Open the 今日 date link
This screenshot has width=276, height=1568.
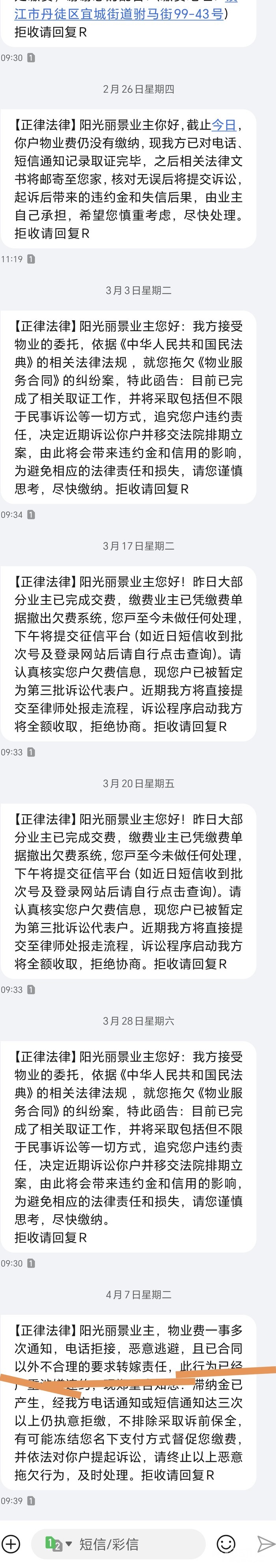click(223, 125)
